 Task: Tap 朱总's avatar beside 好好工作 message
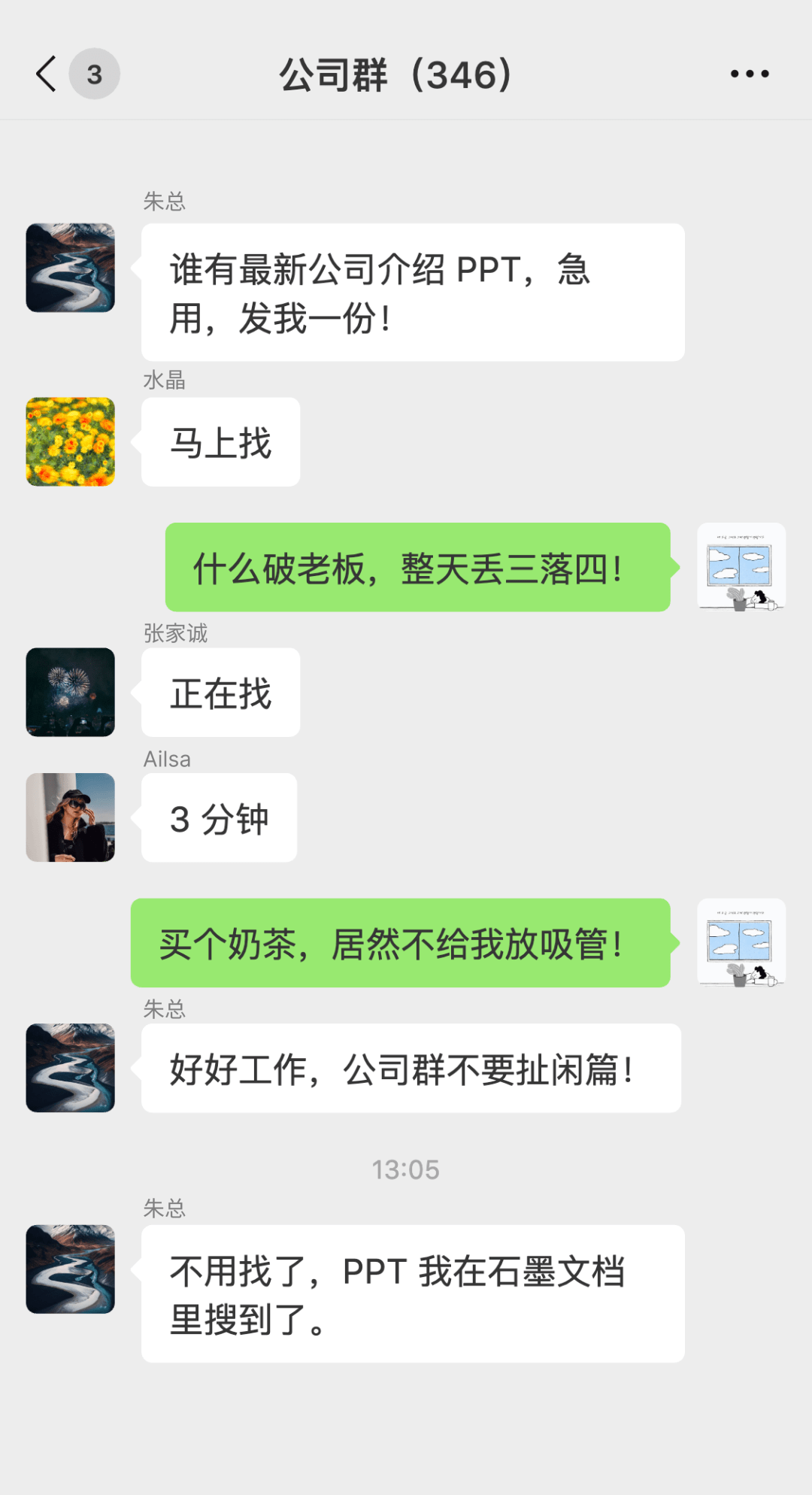click(71, 1068)
